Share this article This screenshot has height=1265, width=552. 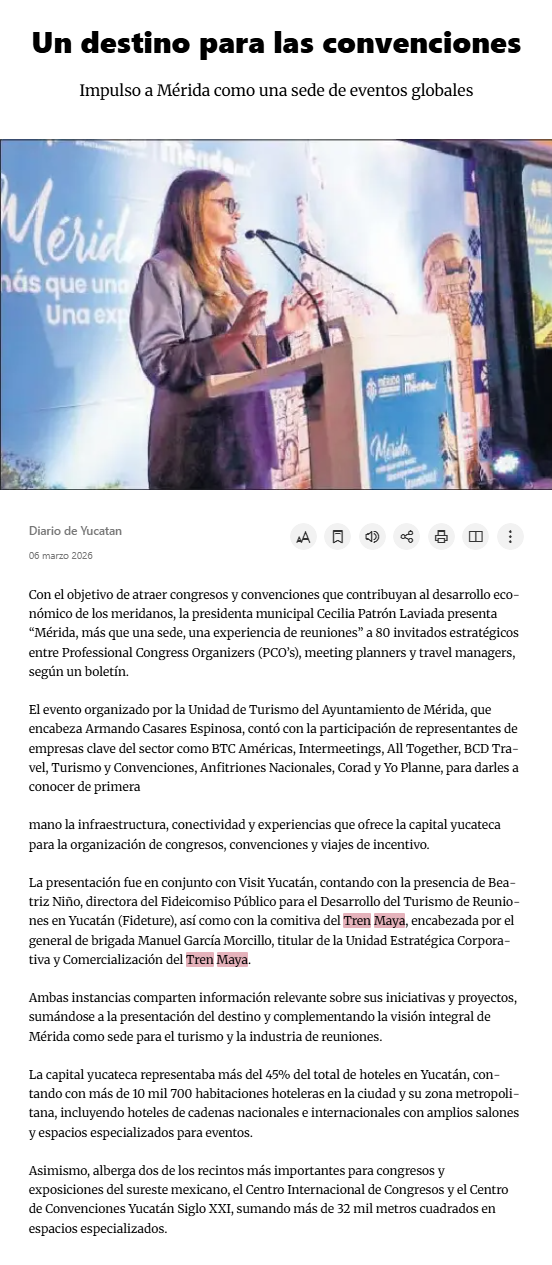[407, 537]
